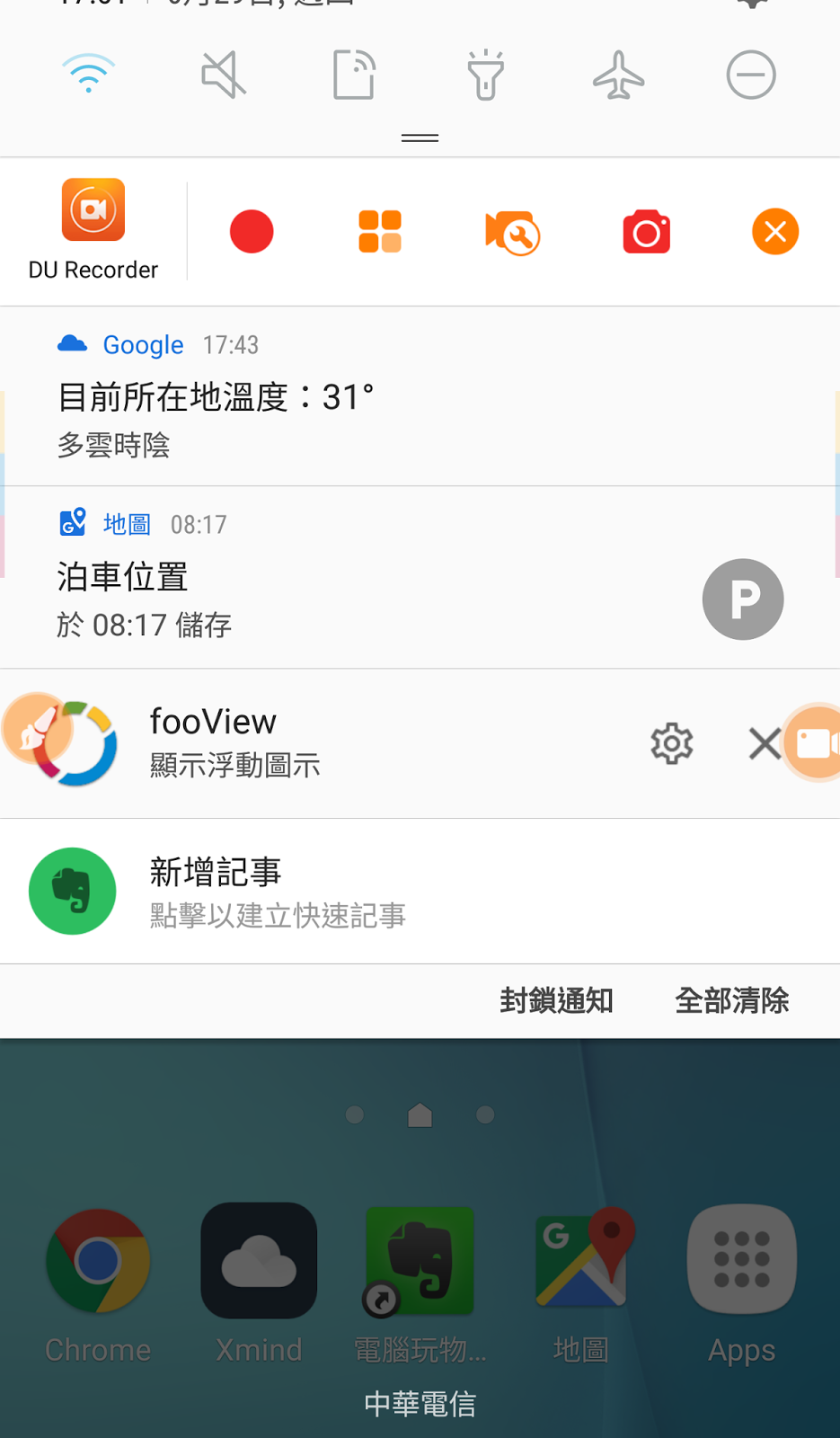Viewport: 840px width, 1438px height.
Task: Open DU Recorder orange grid tools
Action: point(380,232)
